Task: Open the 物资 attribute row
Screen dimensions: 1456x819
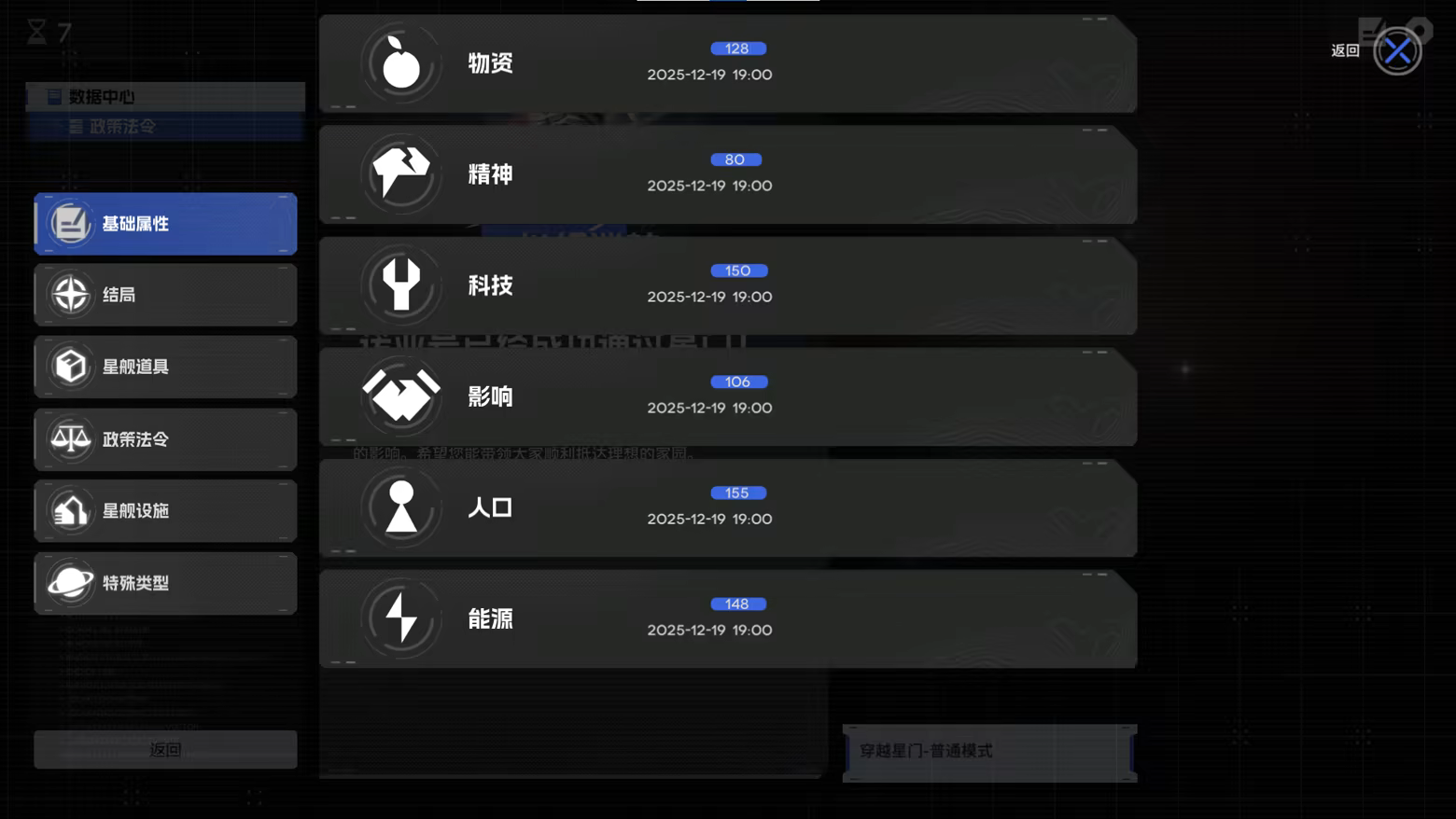Action: tap(727, 63)
